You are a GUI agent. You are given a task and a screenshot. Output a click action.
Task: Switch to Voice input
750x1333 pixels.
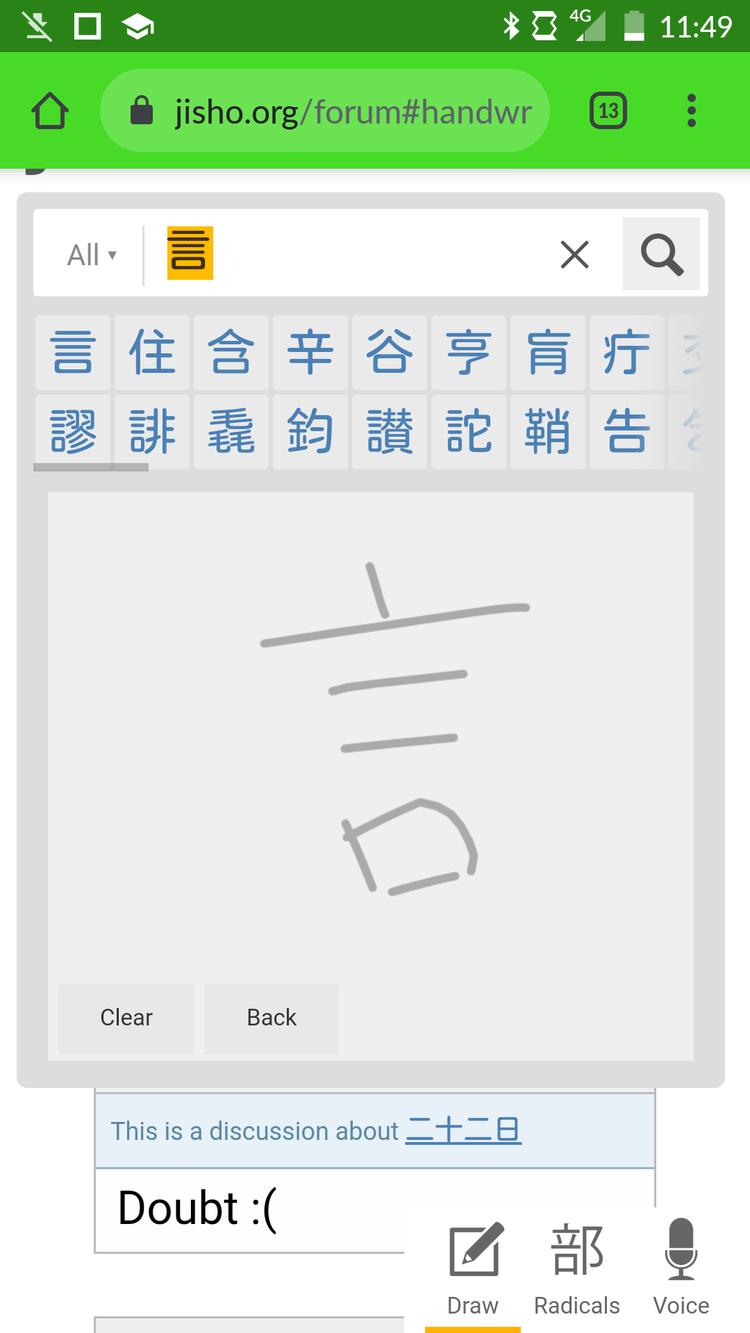681,1269
